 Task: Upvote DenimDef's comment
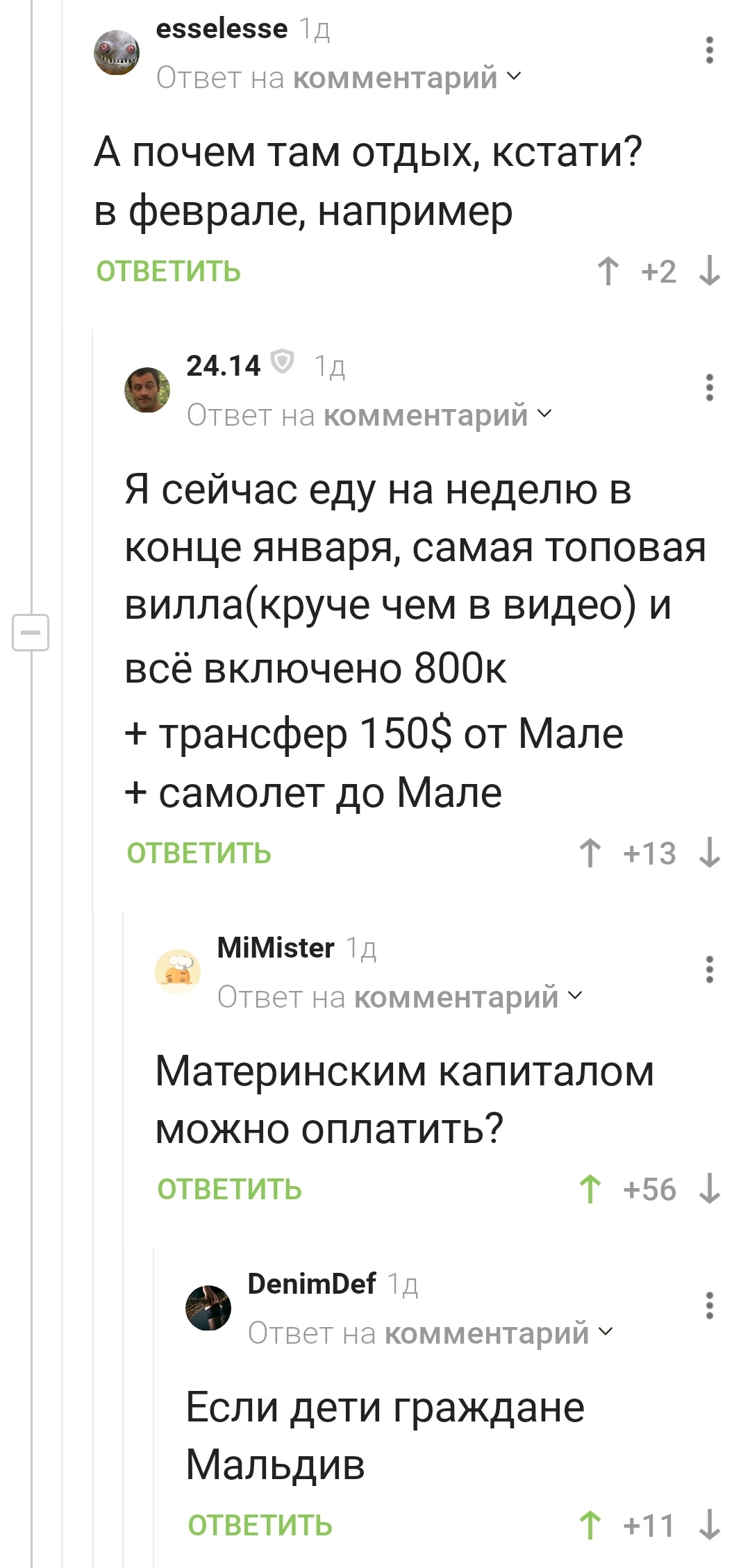pyautogui.click(x=590, y=1526)
